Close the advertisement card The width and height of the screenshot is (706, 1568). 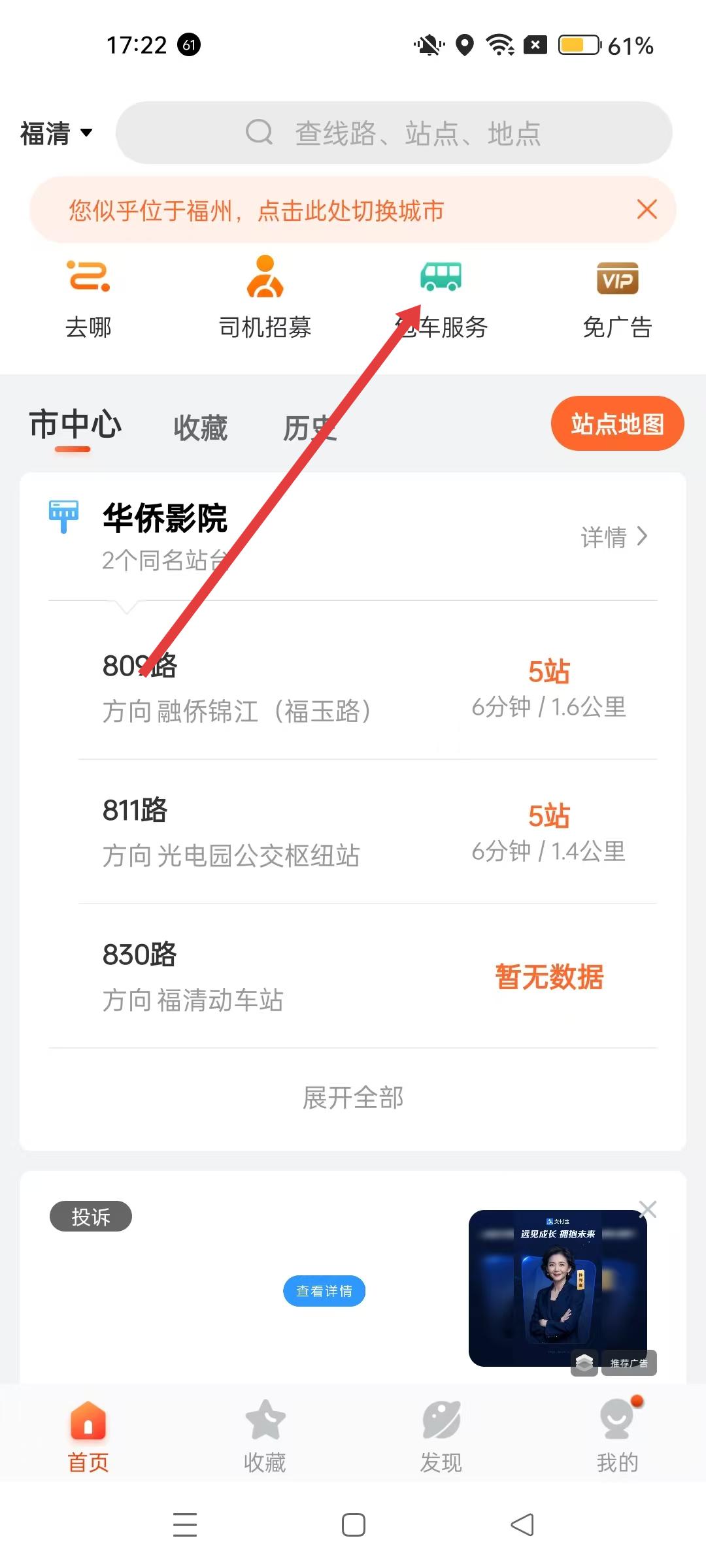click(647, 1209)
